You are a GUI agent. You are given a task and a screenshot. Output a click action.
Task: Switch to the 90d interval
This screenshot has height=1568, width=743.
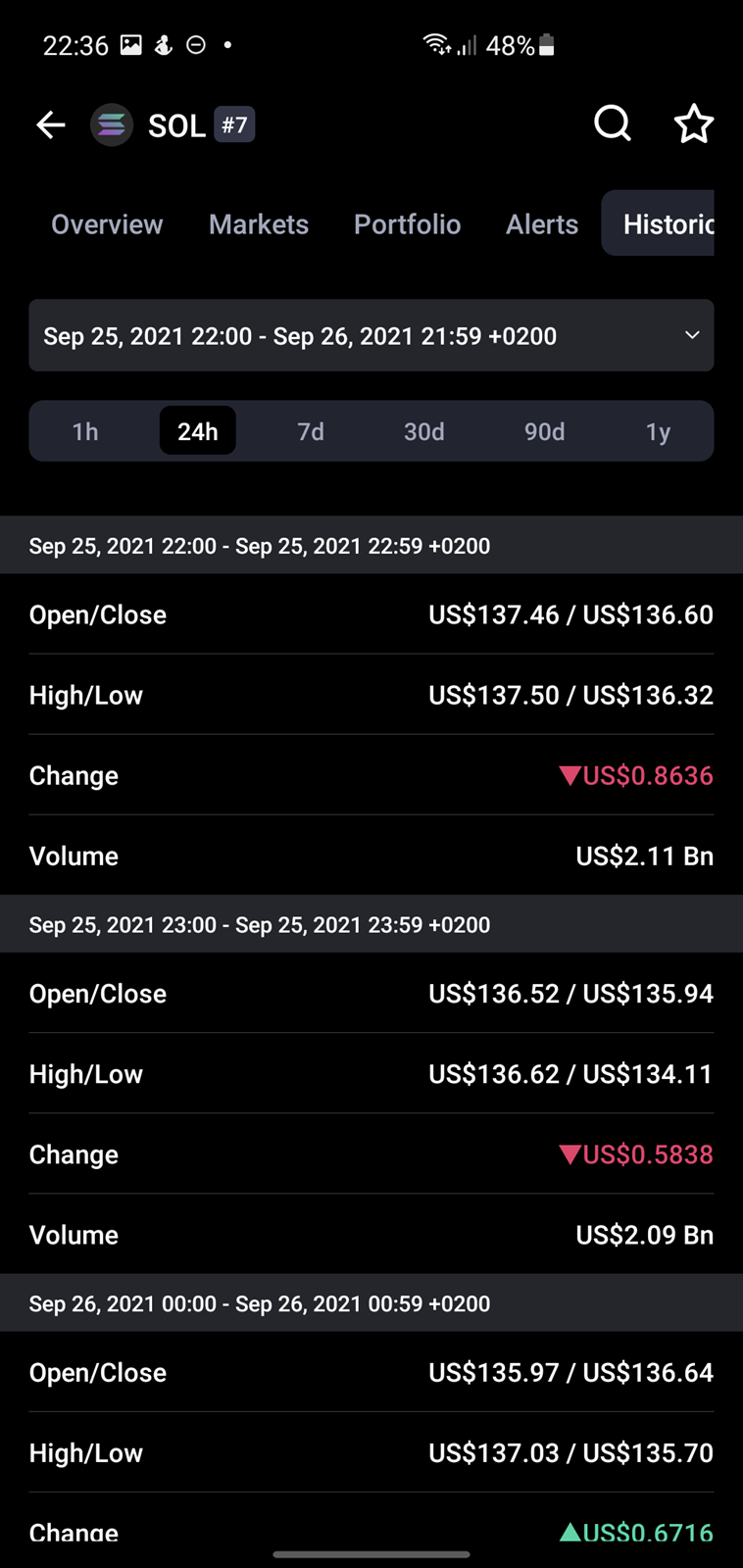(545, 431)
